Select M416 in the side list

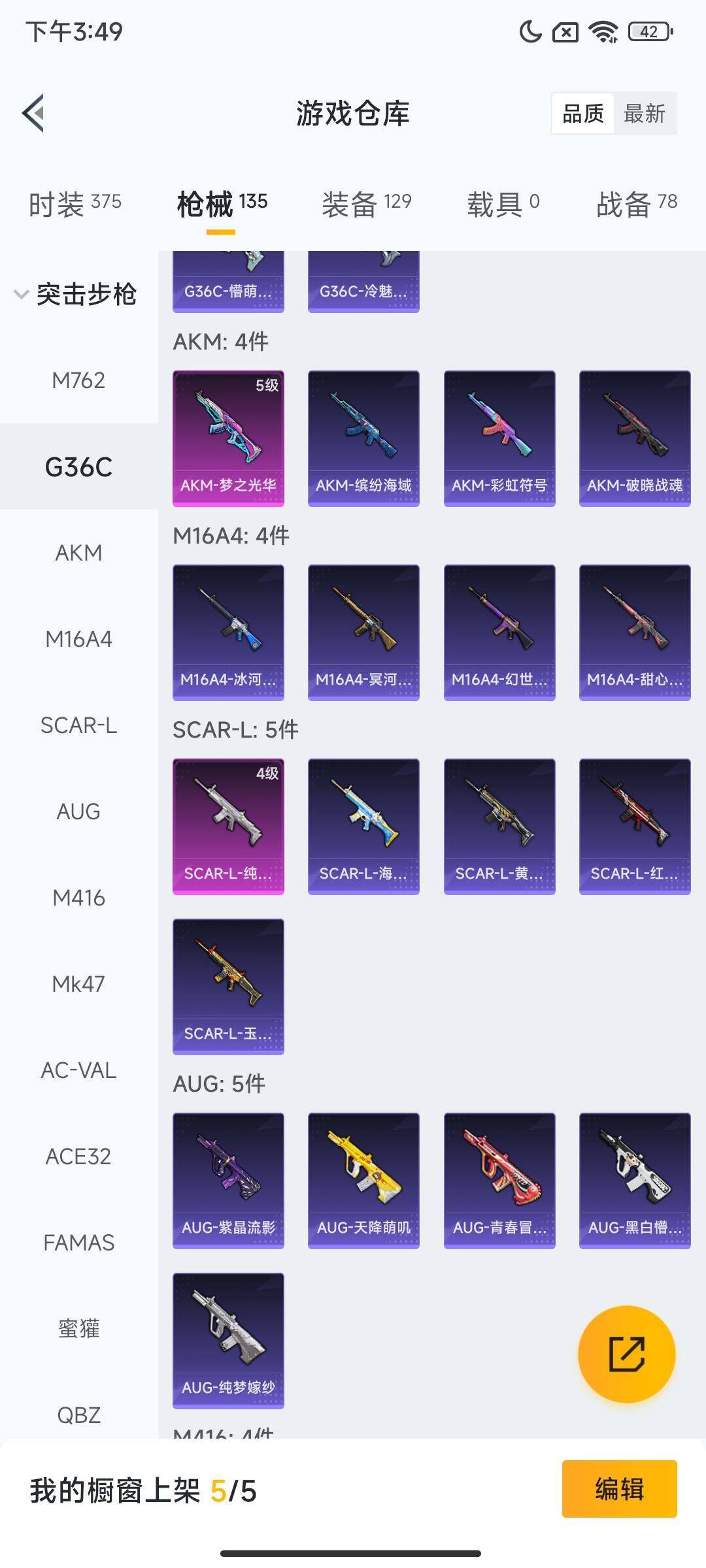(x=78, y=898)
